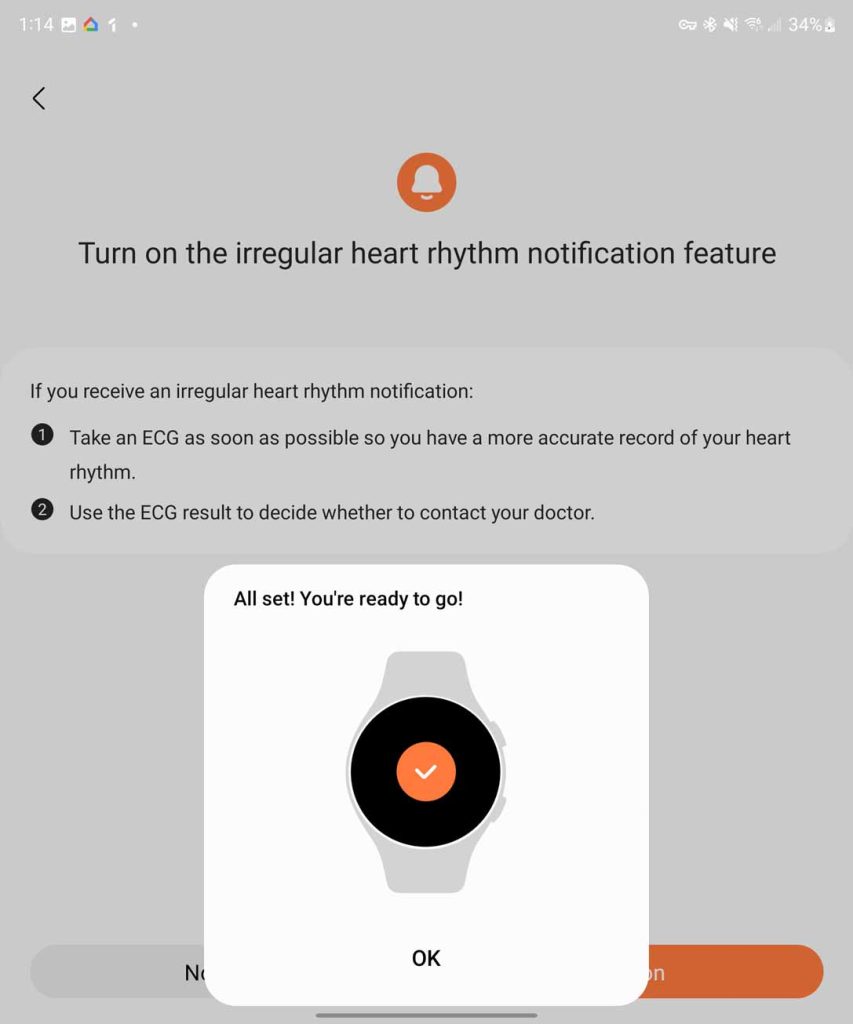Go back using the top-left arrow
Image resolution: width=853 pixels, height=1024 pixels.
(x=39, y=98)
